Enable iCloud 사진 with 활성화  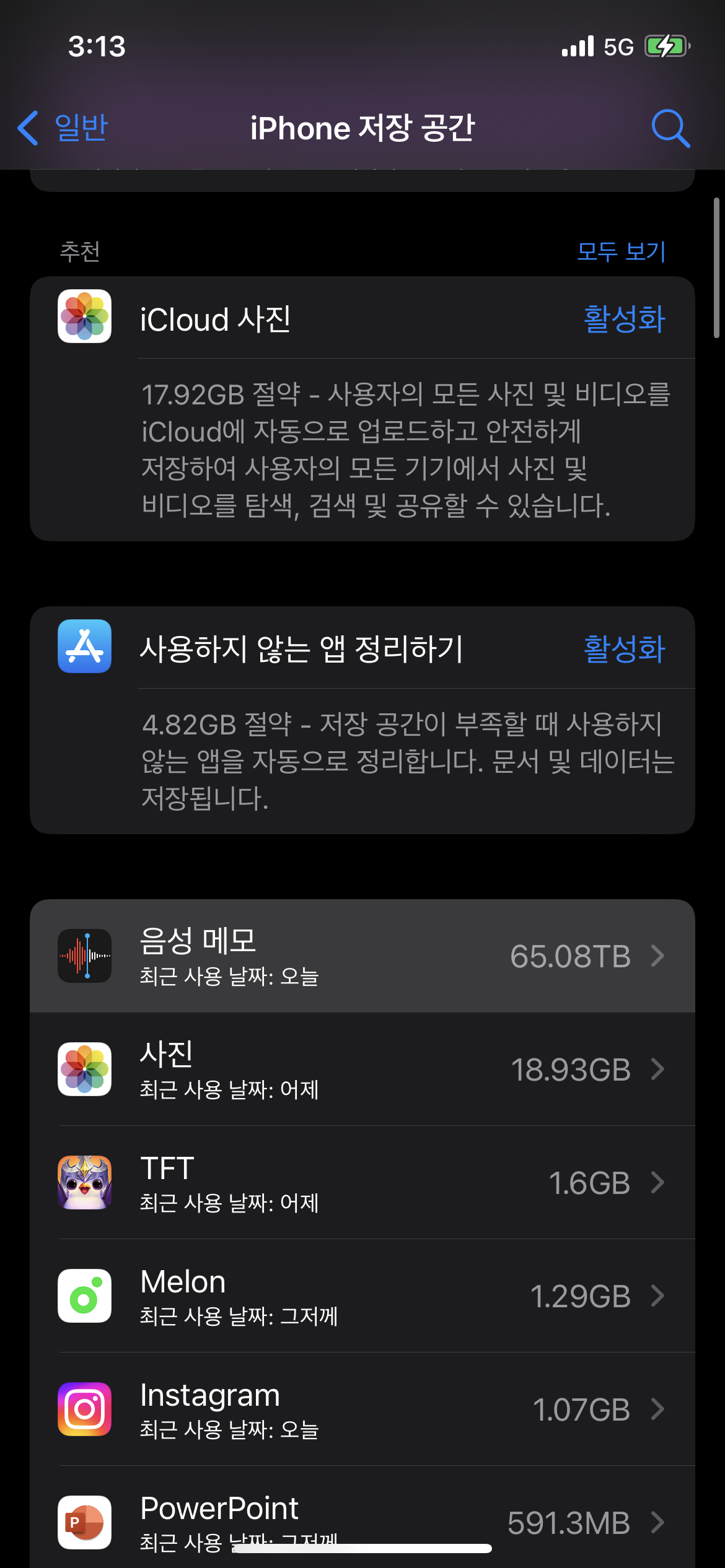[623, 319]
